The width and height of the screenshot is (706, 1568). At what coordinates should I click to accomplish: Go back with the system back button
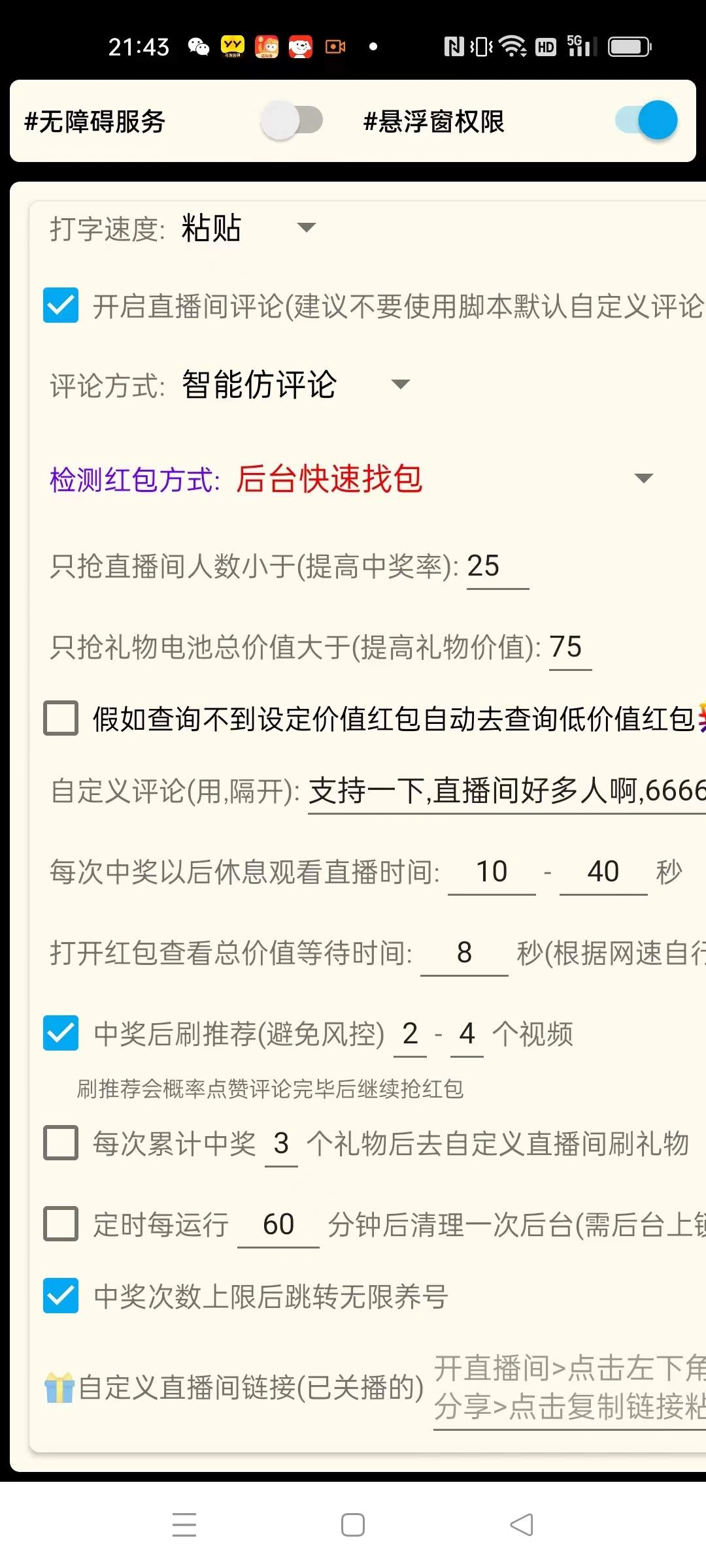coord(522,1525)
